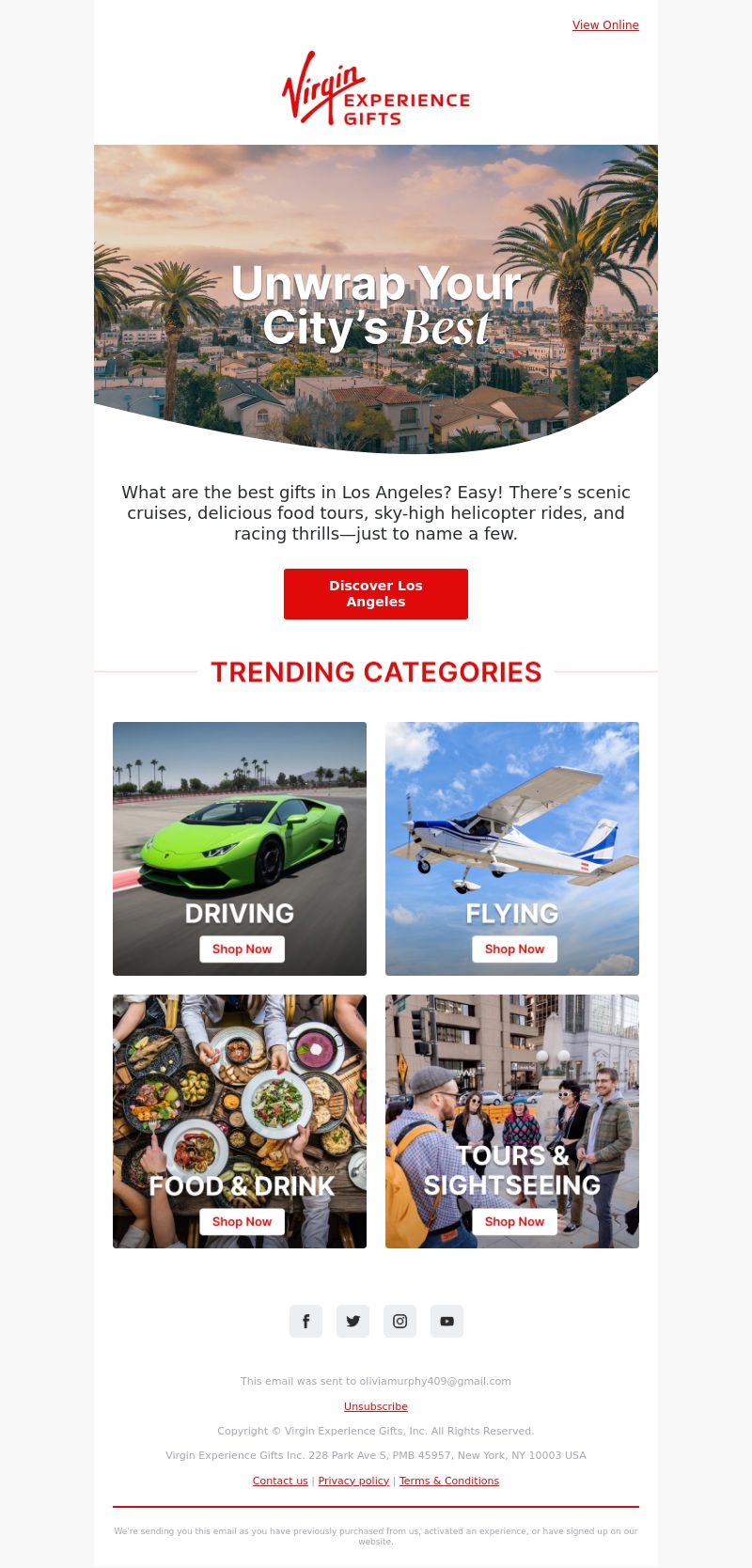The image size is (752, 1568).
Task: Open the YouTube icon
Action: 446,1321
